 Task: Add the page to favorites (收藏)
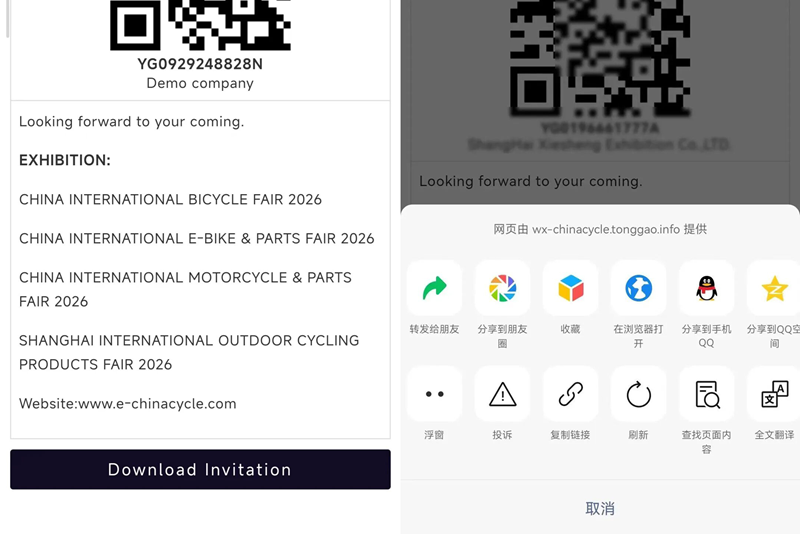coord(570,289)
